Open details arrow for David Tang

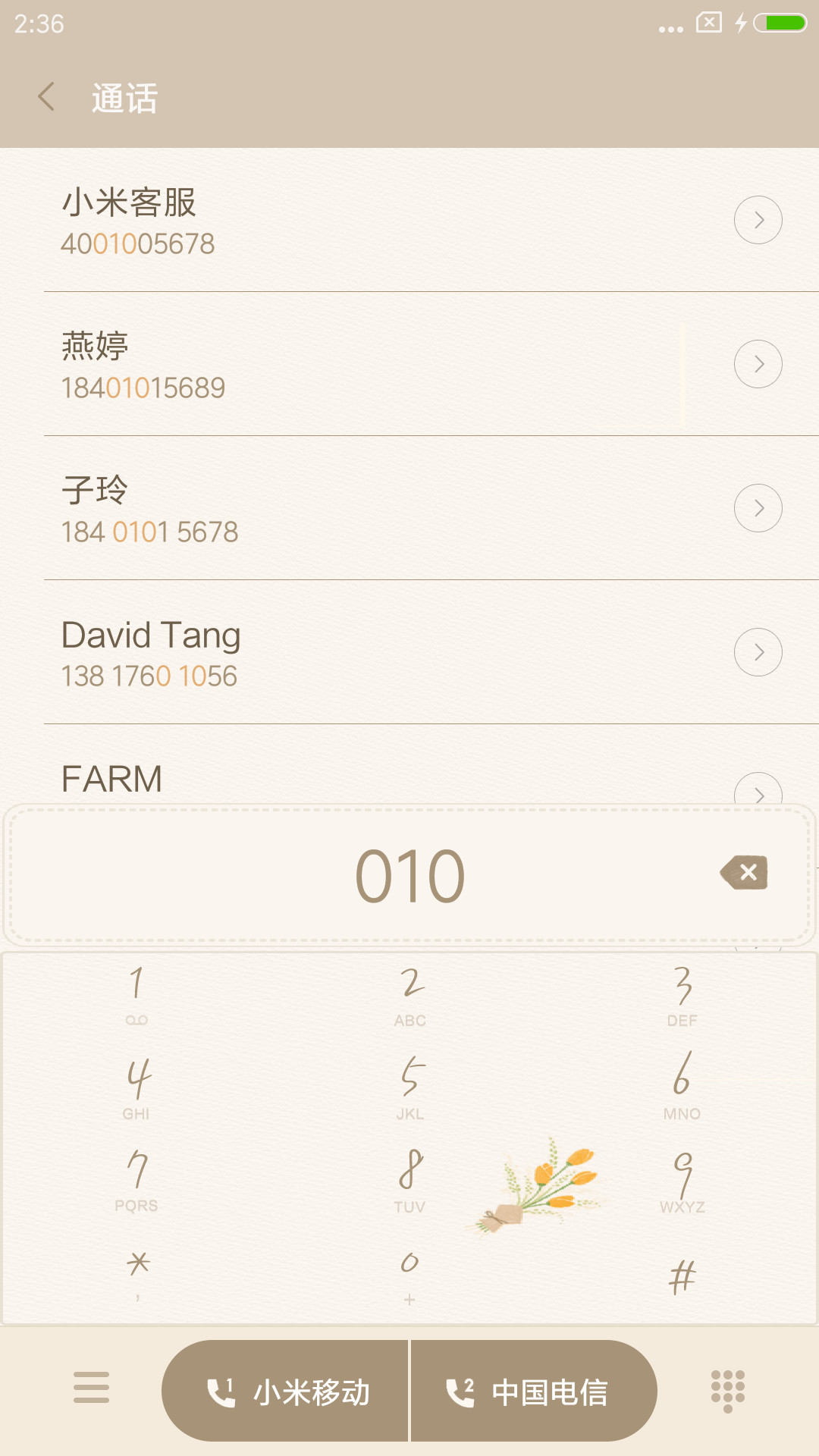click(x=758, y=652)
